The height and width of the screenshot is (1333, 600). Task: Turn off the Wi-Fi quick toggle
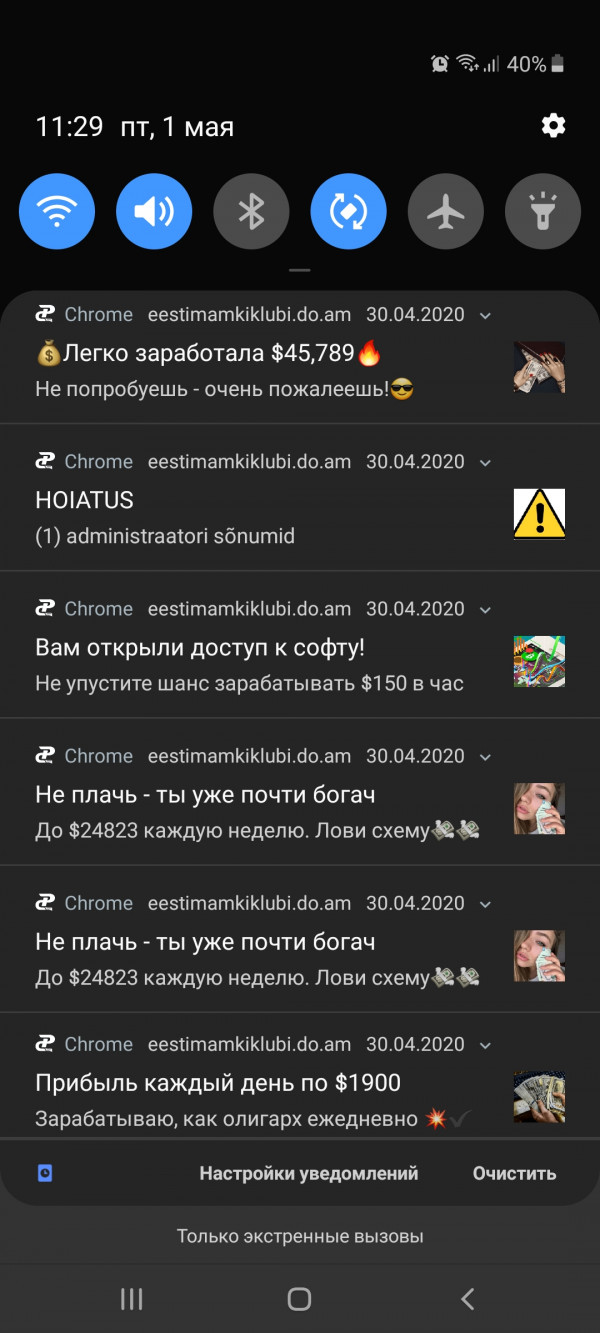57,211
